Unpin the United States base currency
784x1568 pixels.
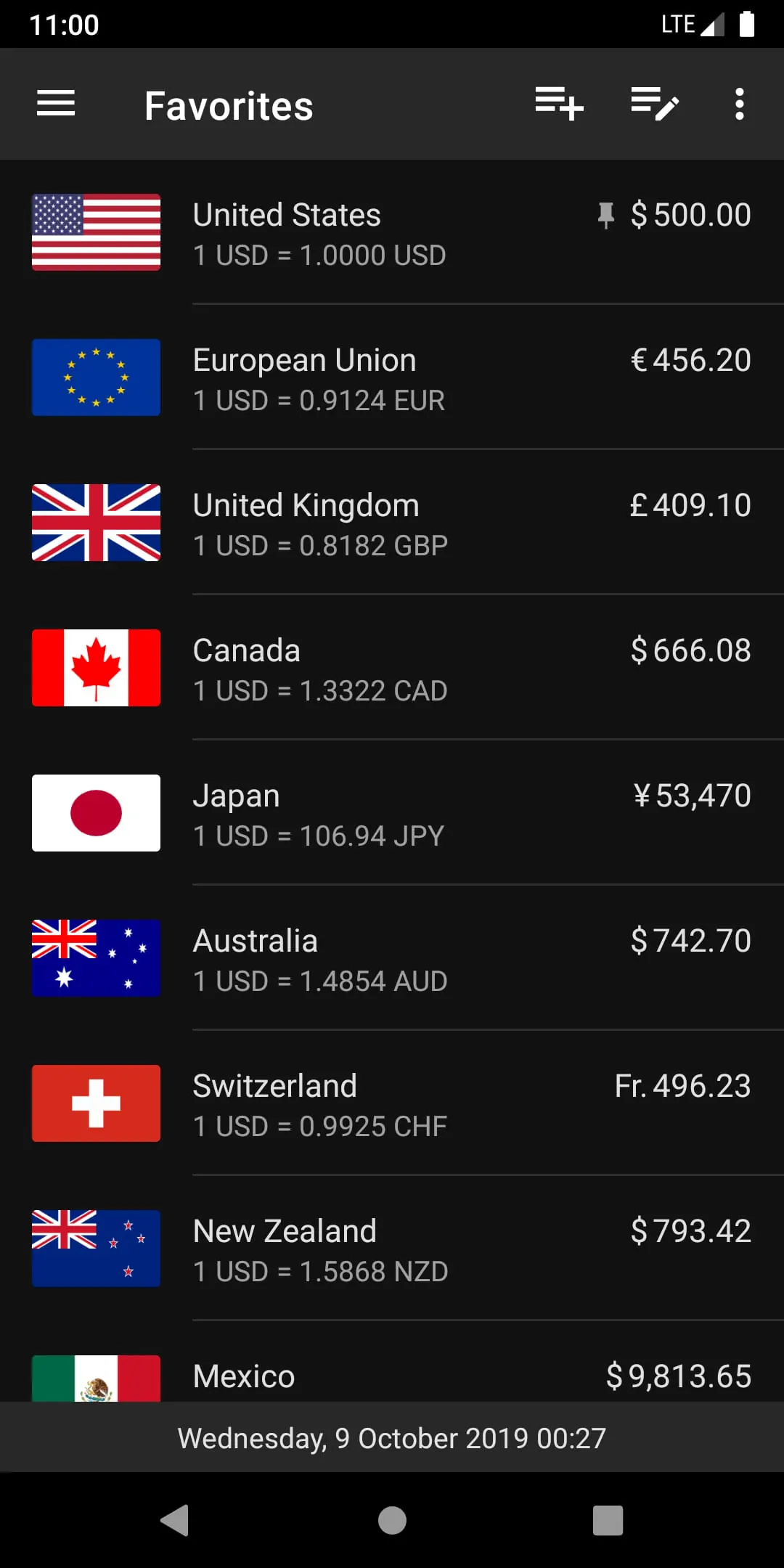tap(607, 214)
